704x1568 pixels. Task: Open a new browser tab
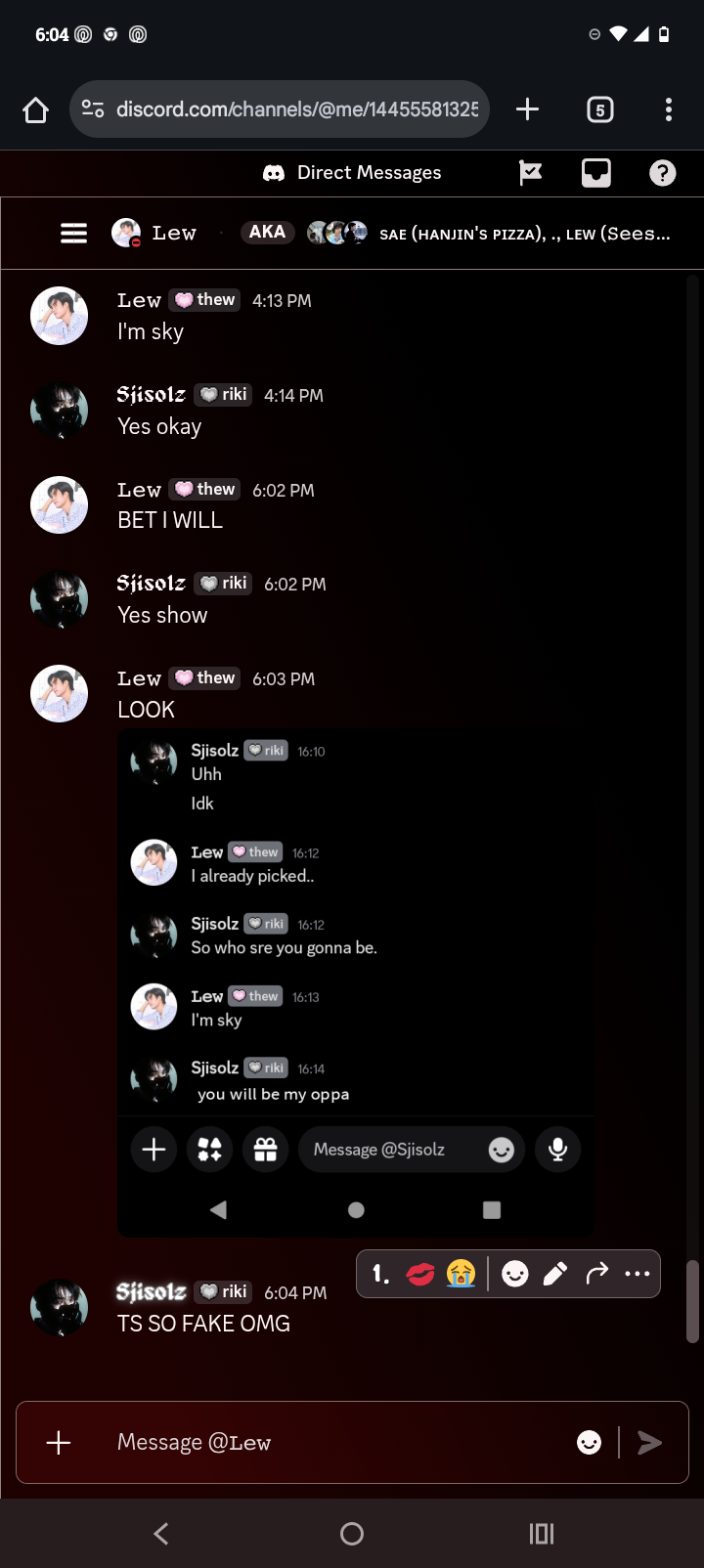point(527,109)
